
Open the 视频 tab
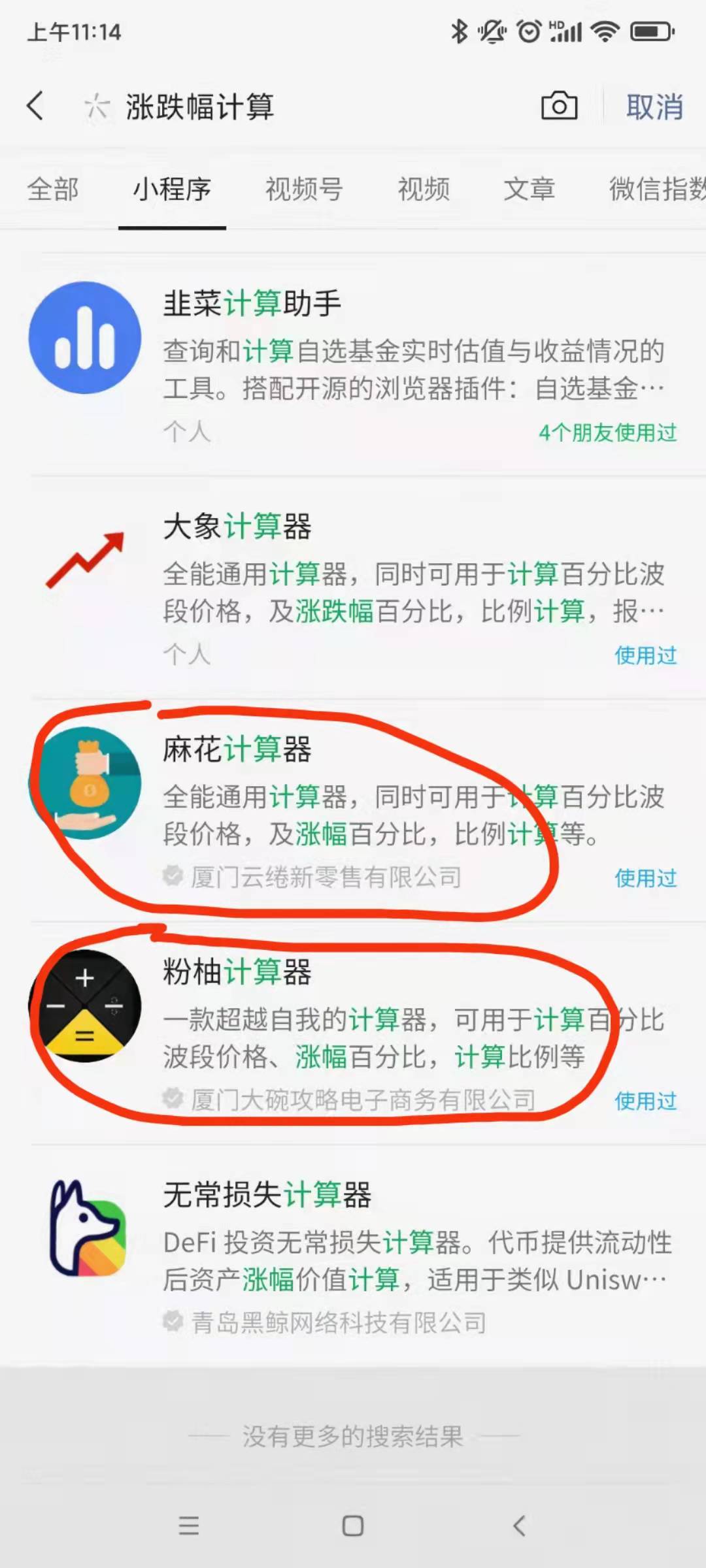[424, 189]
